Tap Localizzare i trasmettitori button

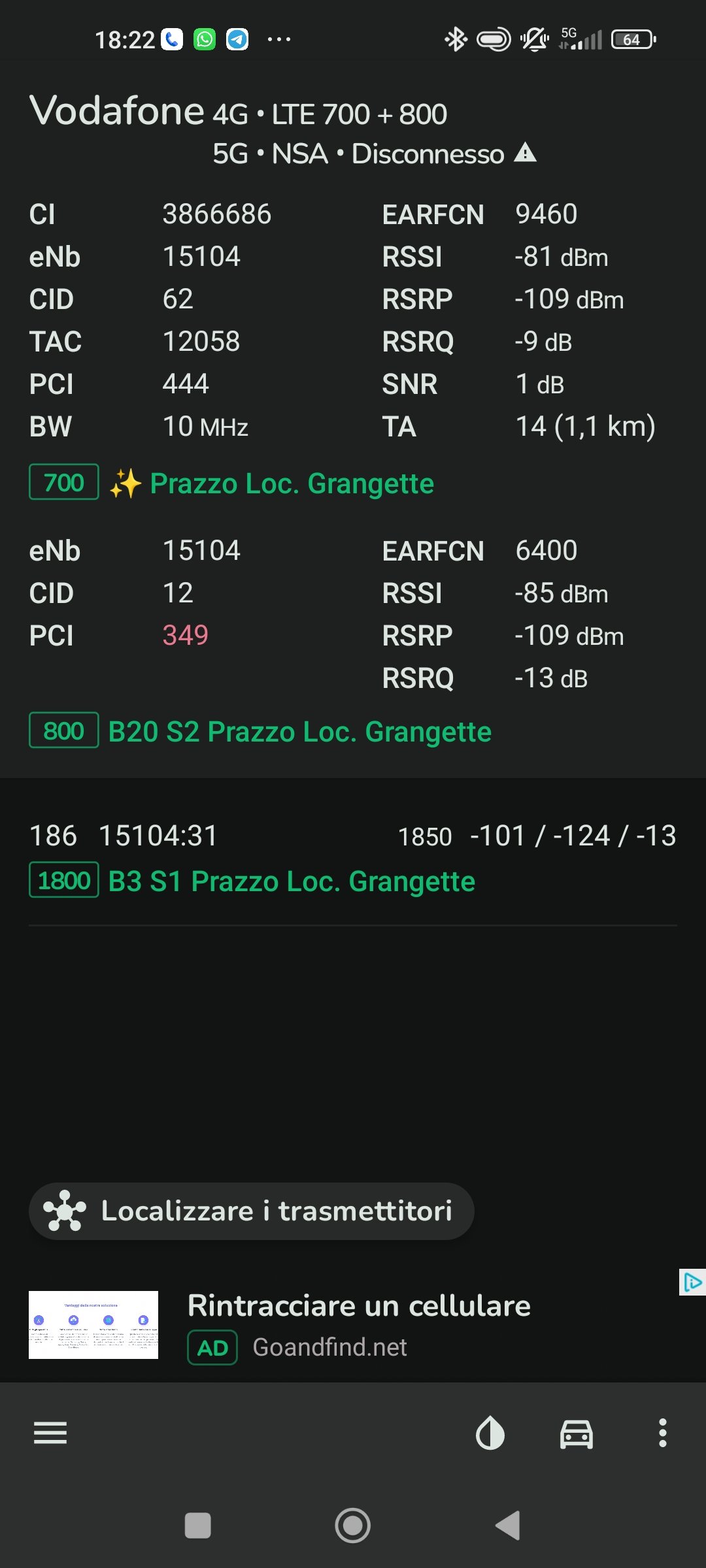tap(252, 1211)
